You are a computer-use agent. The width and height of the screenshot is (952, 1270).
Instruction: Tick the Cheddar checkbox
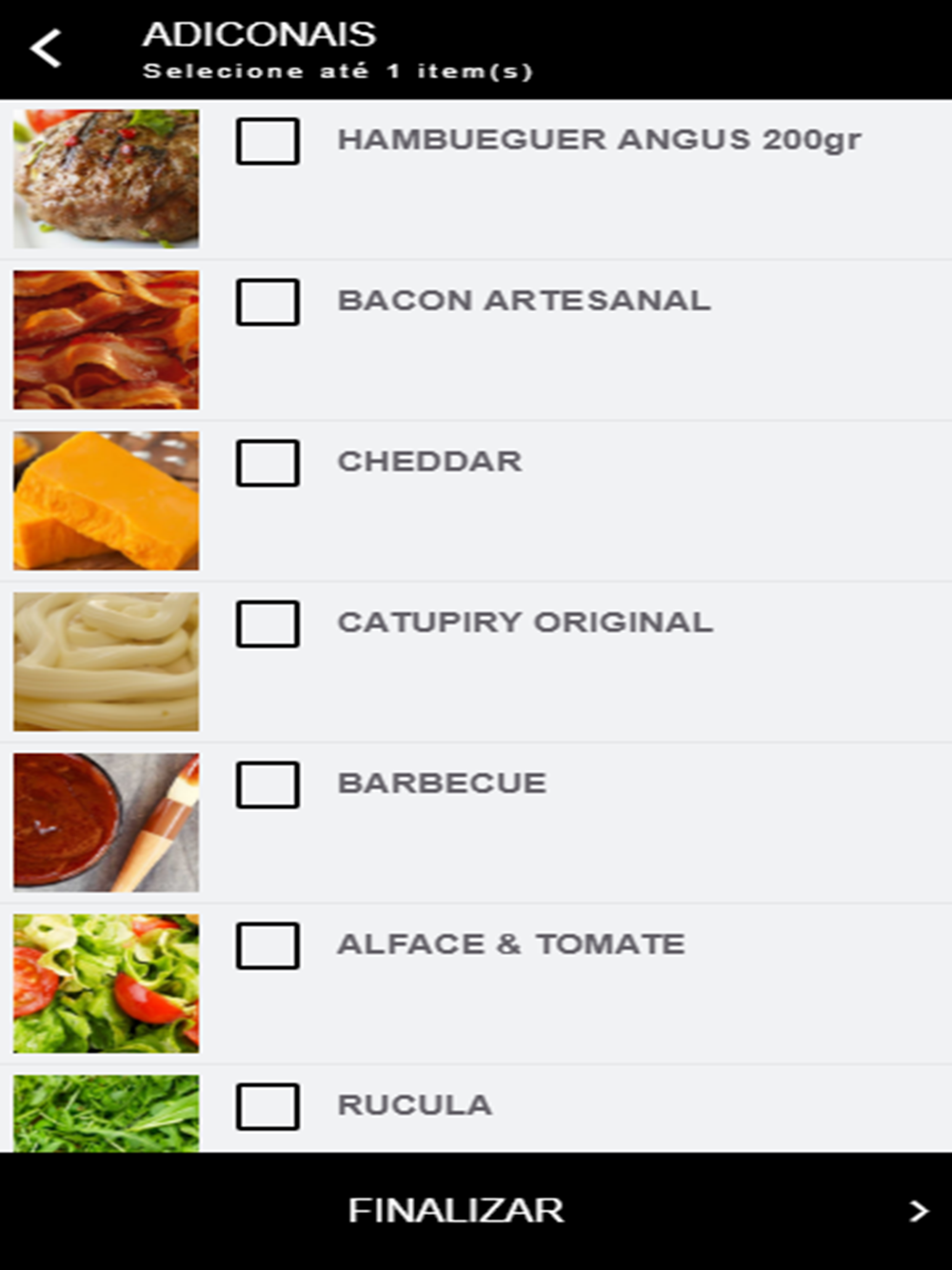tap(268, 463)
